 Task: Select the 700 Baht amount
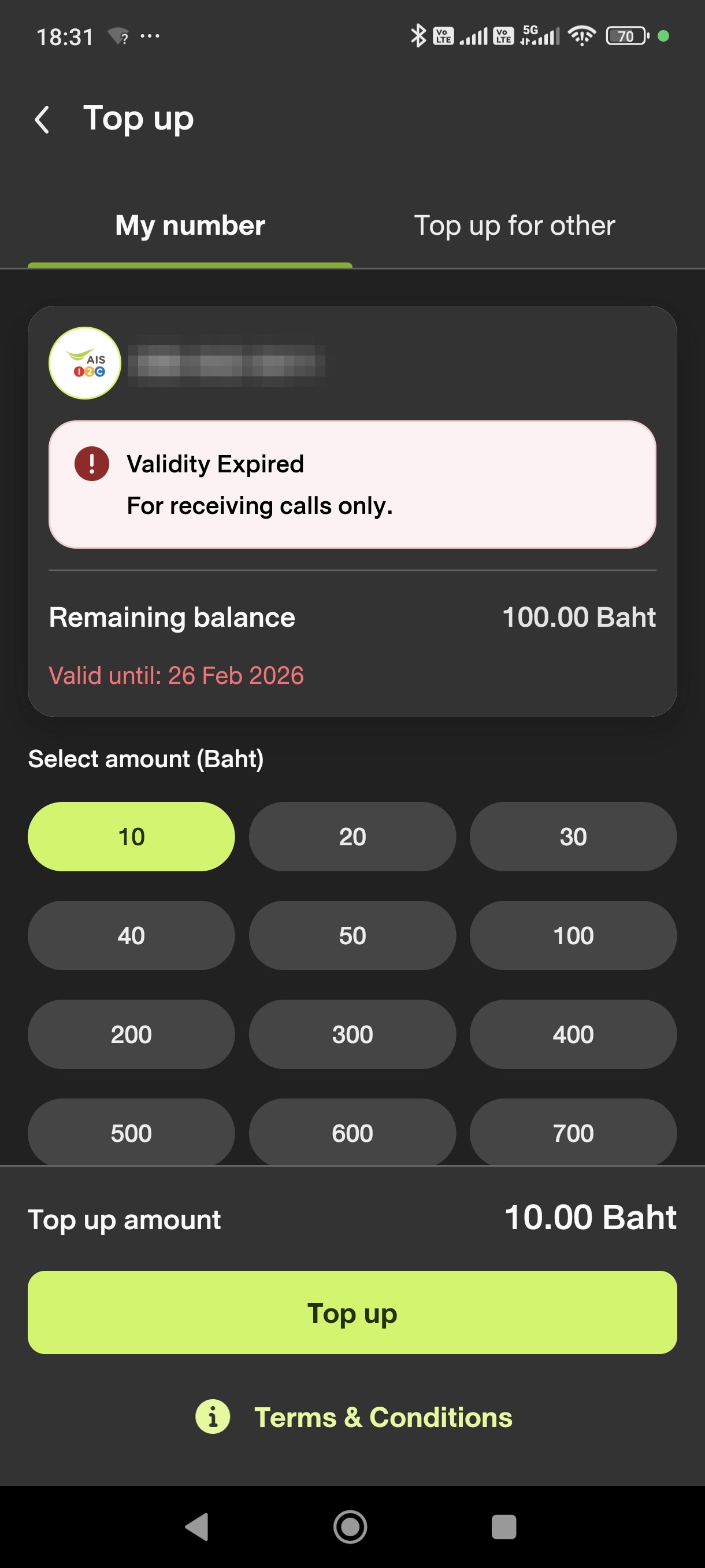click(x=573, y=1132)
